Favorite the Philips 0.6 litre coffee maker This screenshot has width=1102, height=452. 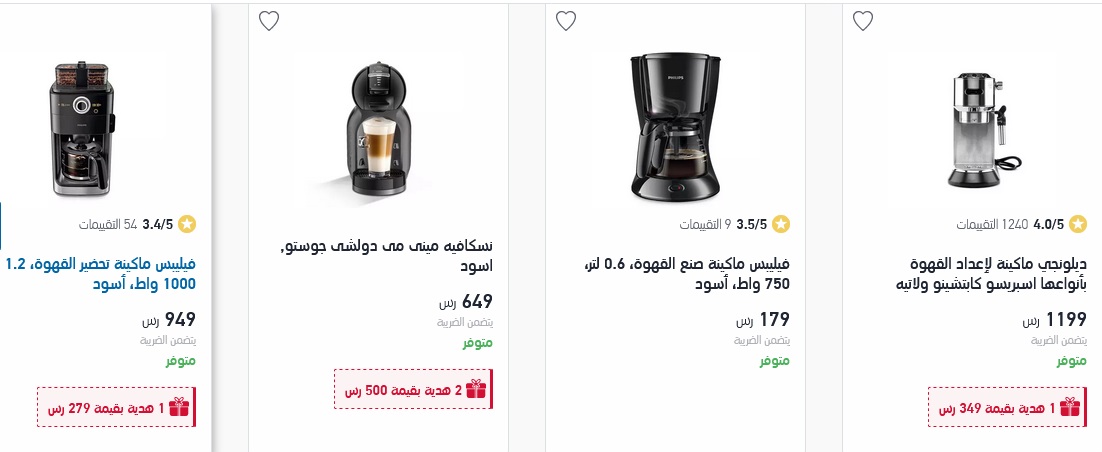pos(566,21)
